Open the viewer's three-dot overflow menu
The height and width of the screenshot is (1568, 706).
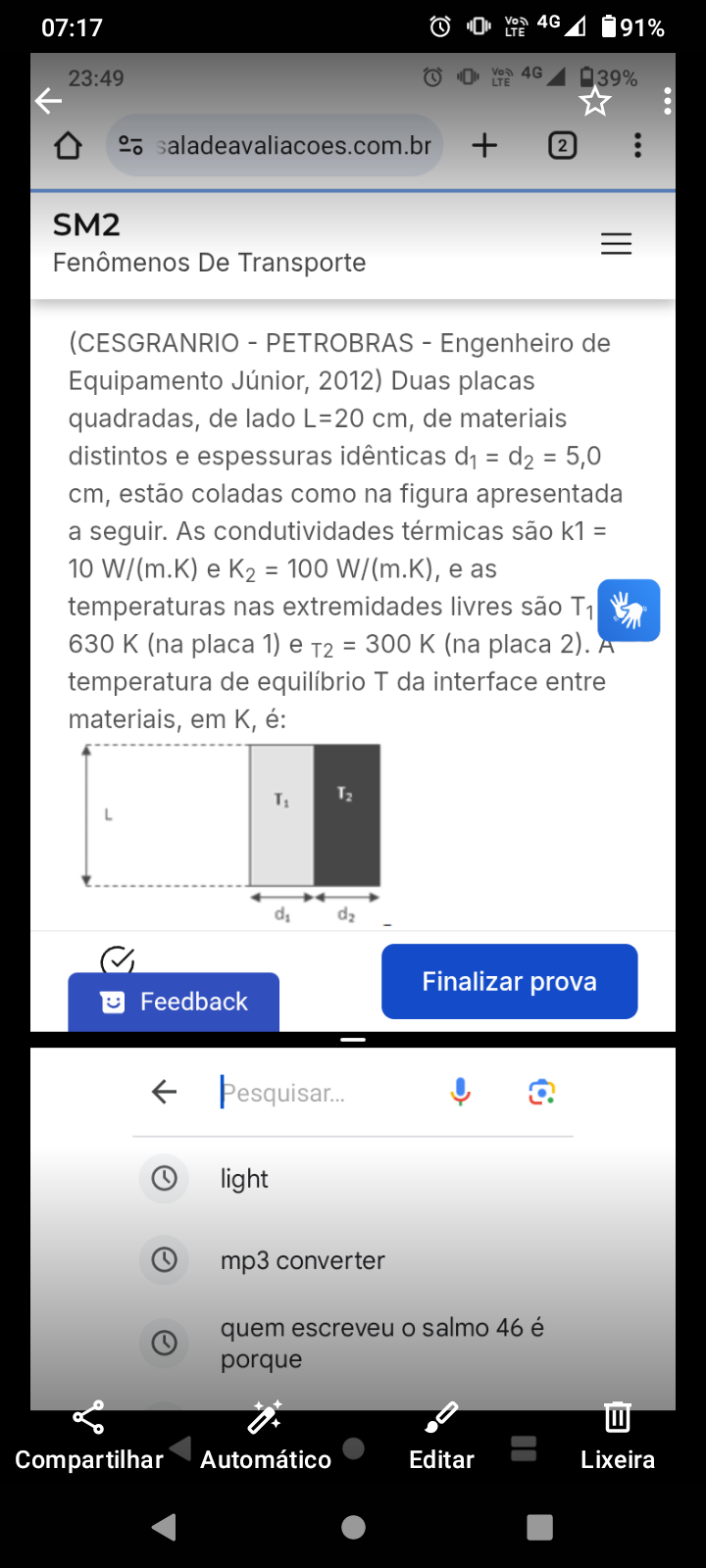coord(668,101)
